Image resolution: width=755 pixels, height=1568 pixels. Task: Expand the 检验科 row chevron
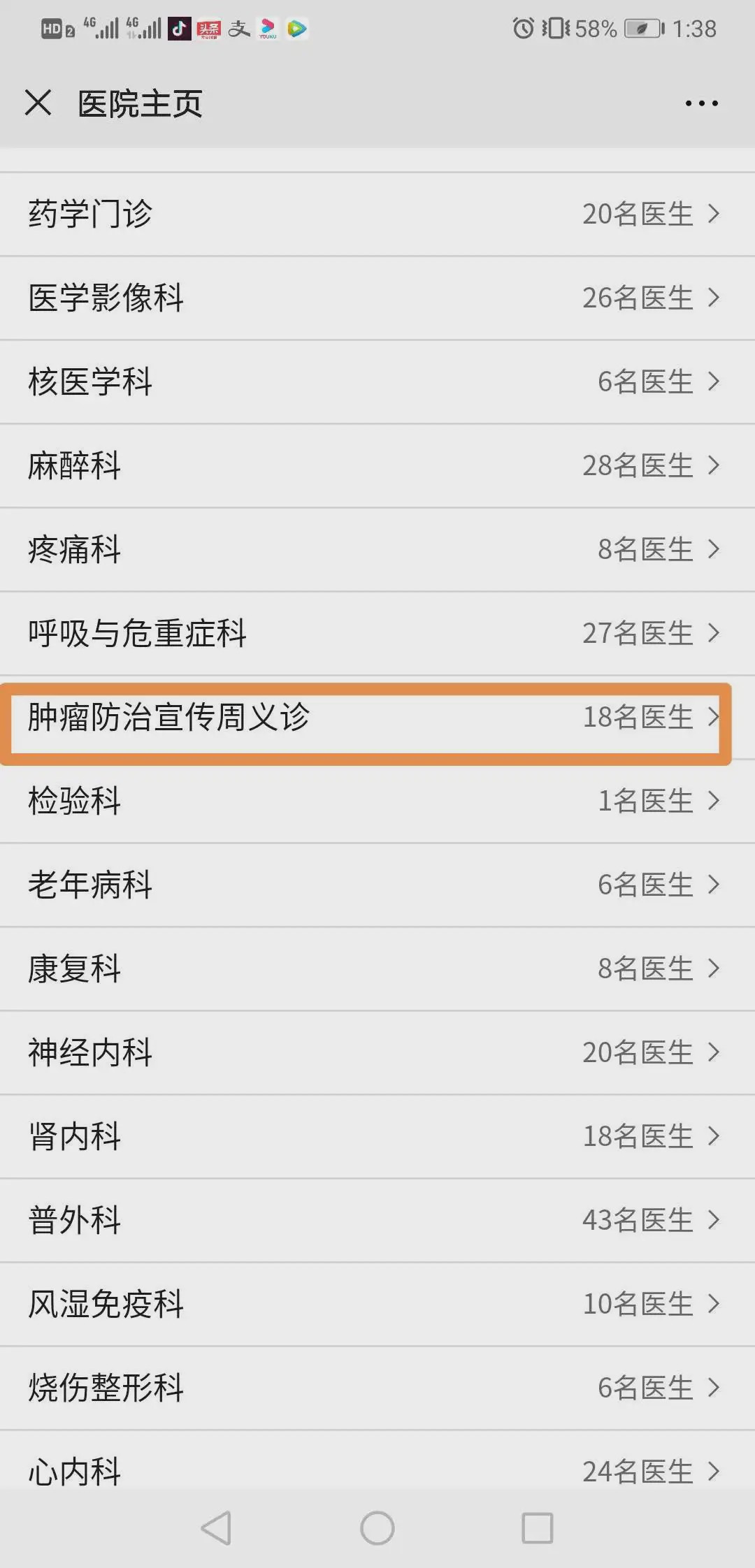[x=714, y=801]
